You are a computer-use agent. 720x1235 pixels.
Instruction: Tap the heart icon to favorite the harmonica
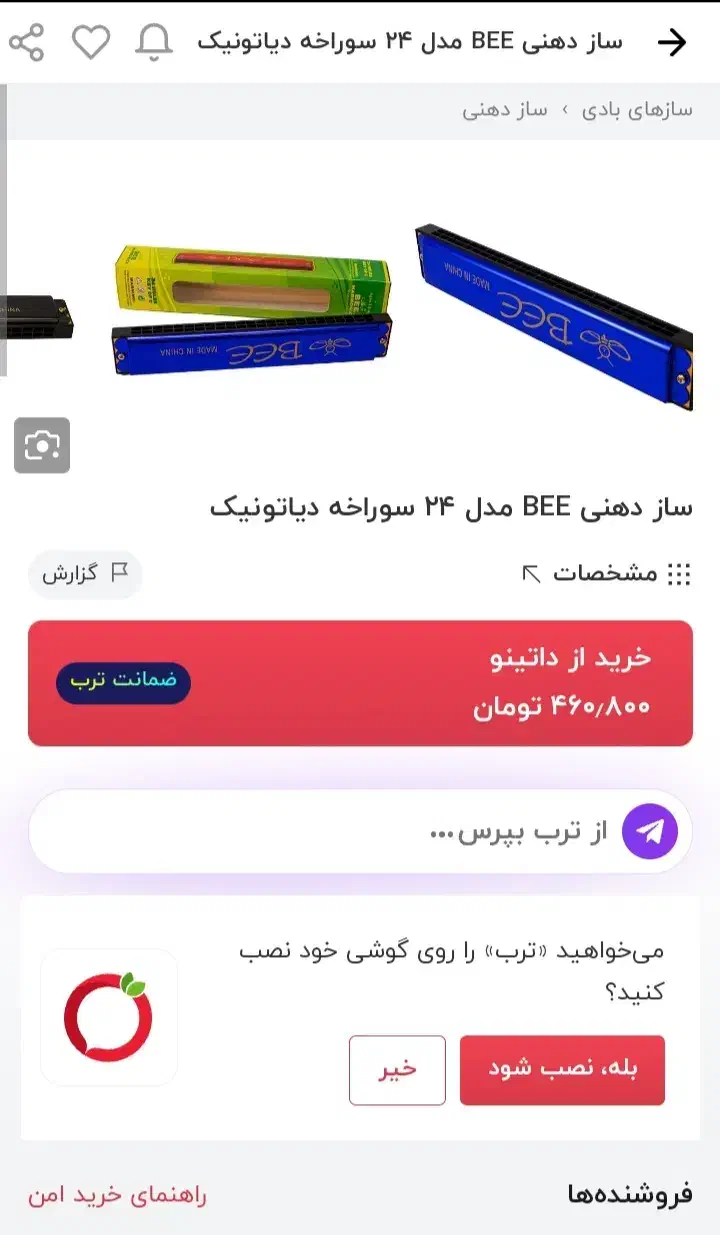click(x=92, y=42)
